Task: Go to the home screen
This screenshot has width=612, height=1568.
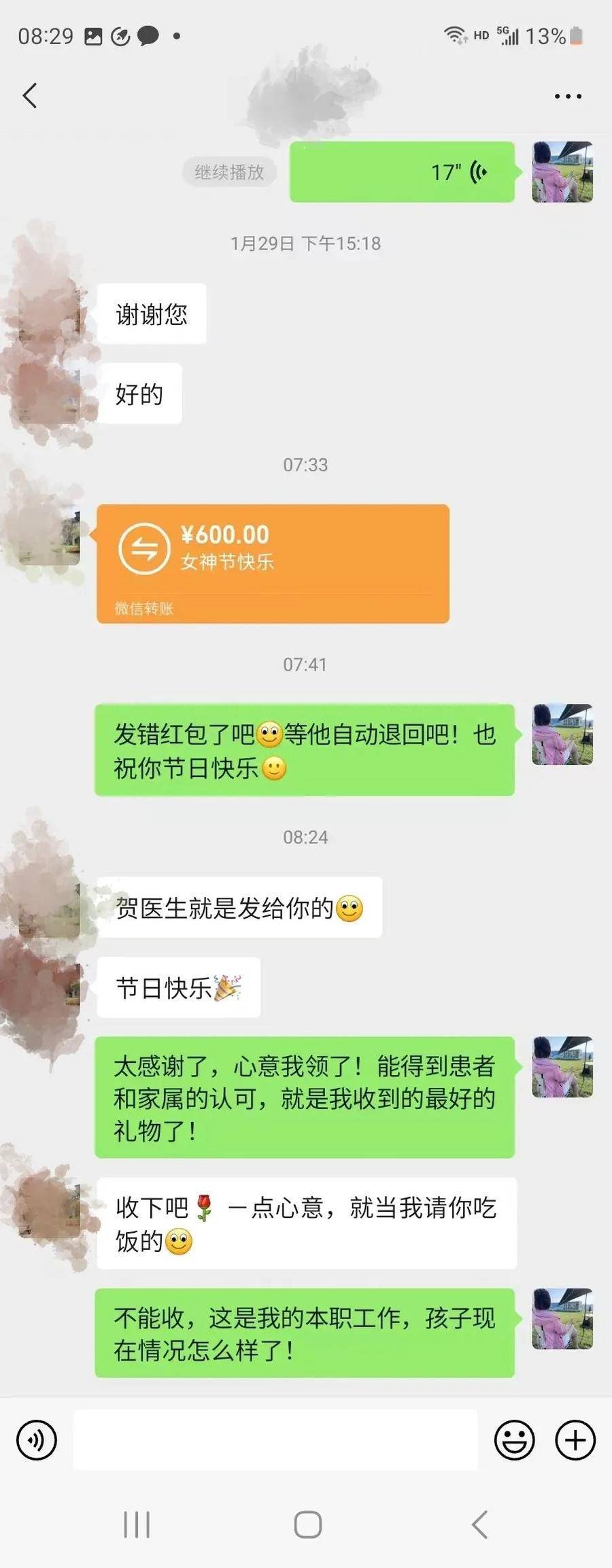Action: [x=307, y=1524]
